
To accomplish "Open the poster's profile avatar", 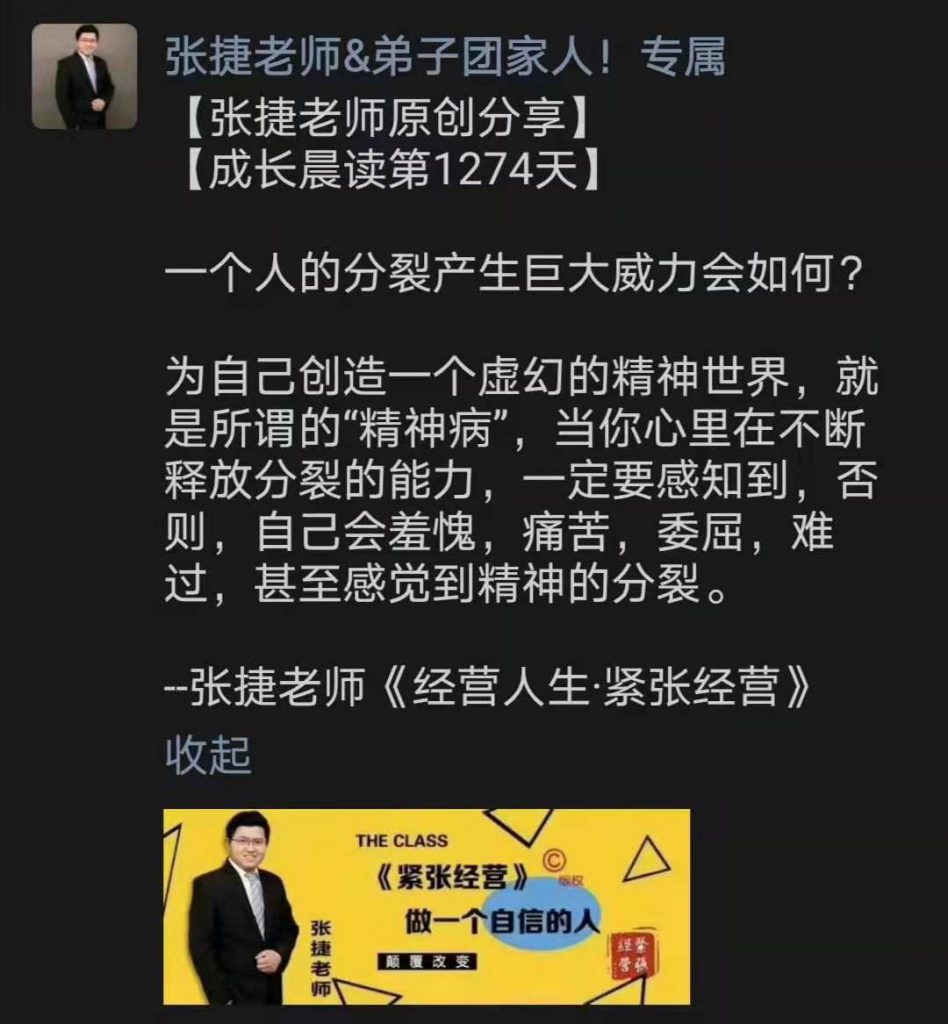I will [84, 77].
